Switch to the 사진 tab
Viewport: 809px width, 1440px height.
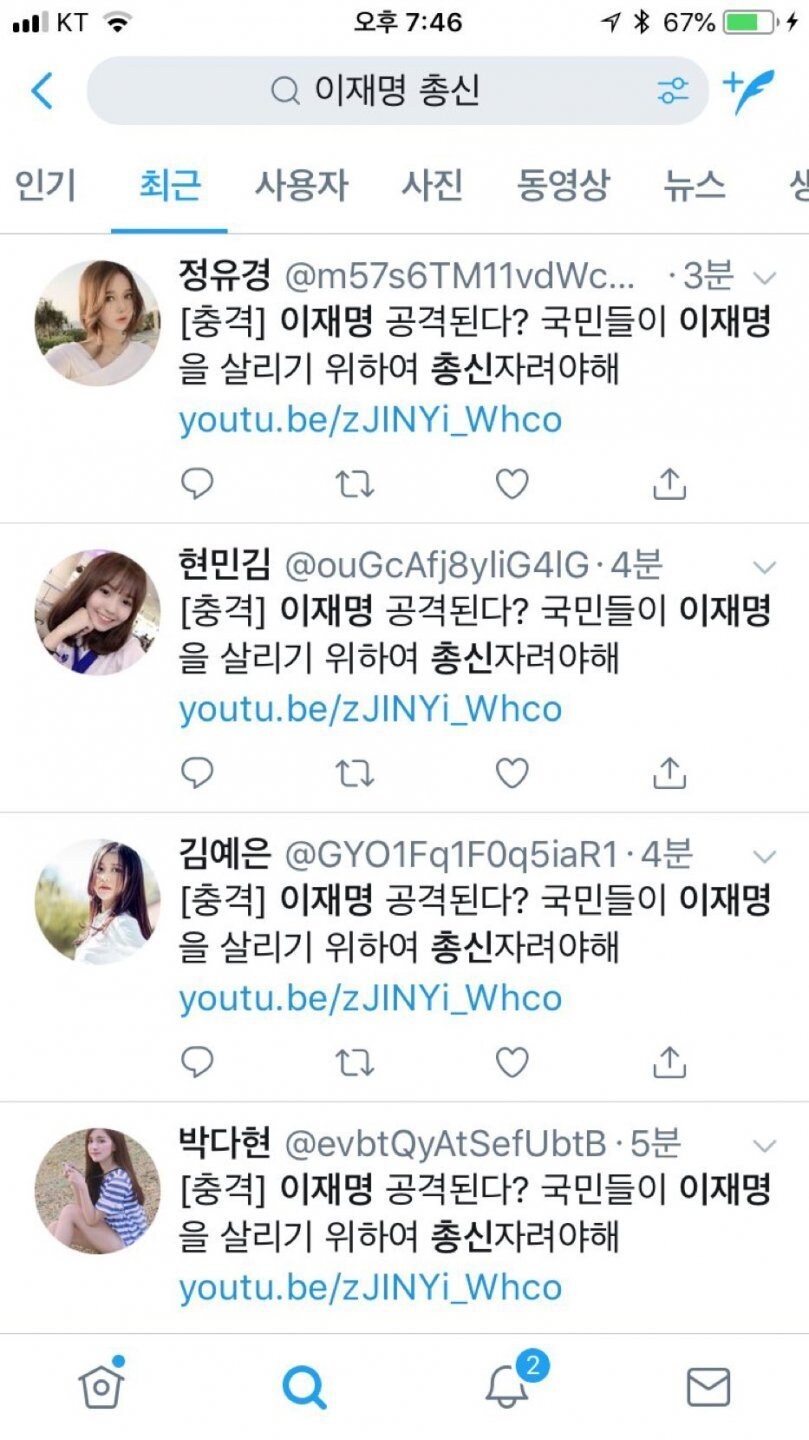pyautogui.click(x=432, y=185)
